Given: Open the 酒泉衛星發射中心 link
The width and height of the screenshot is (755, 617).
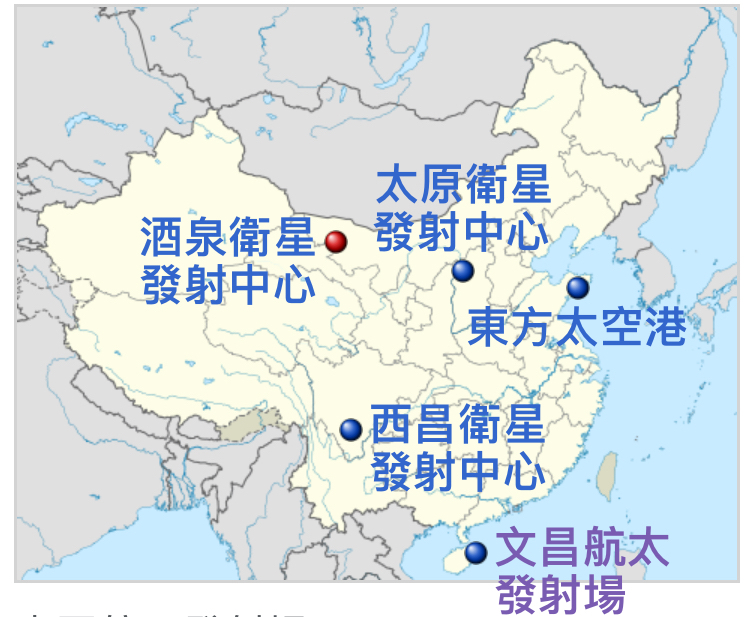Looking at the screenshot, I should click(x=228, y=262).
